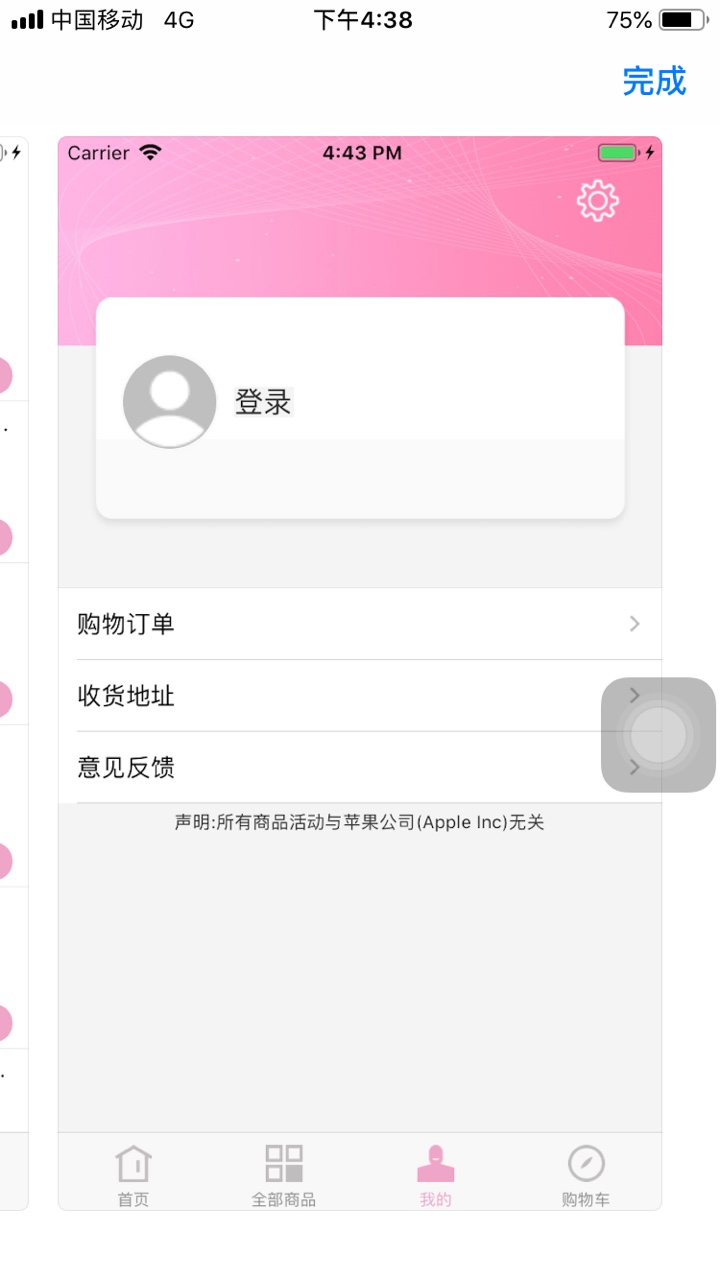
Task: Click the avatar placeholder icon
Action: point(169,401)
